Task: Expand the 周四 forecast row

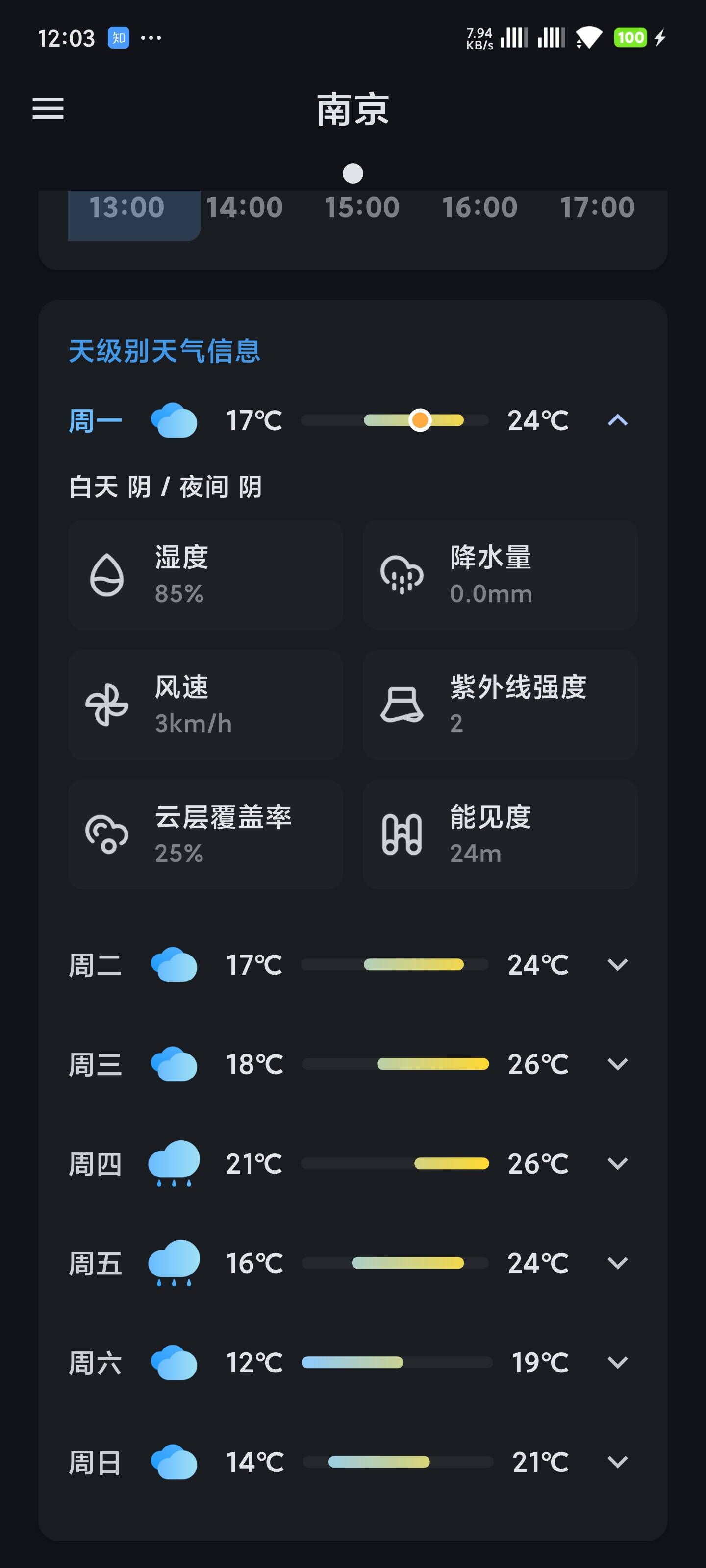Action: click(x=617, y=1163)
